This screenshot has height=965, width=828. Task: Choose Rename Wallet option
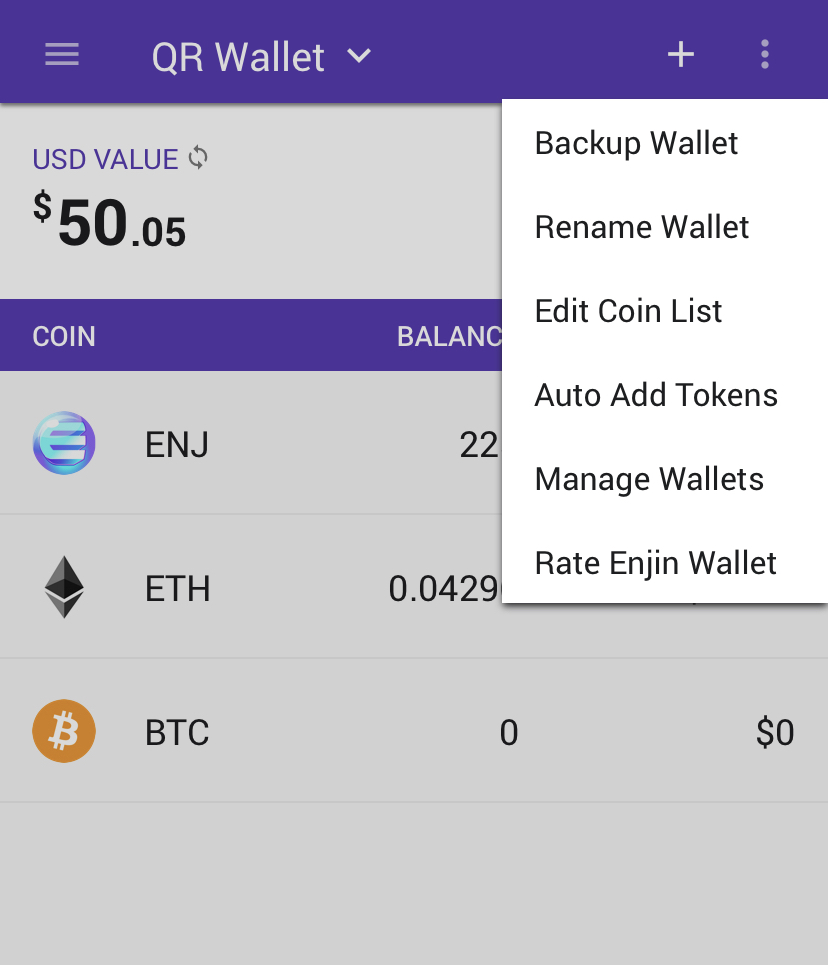point(641,227)
